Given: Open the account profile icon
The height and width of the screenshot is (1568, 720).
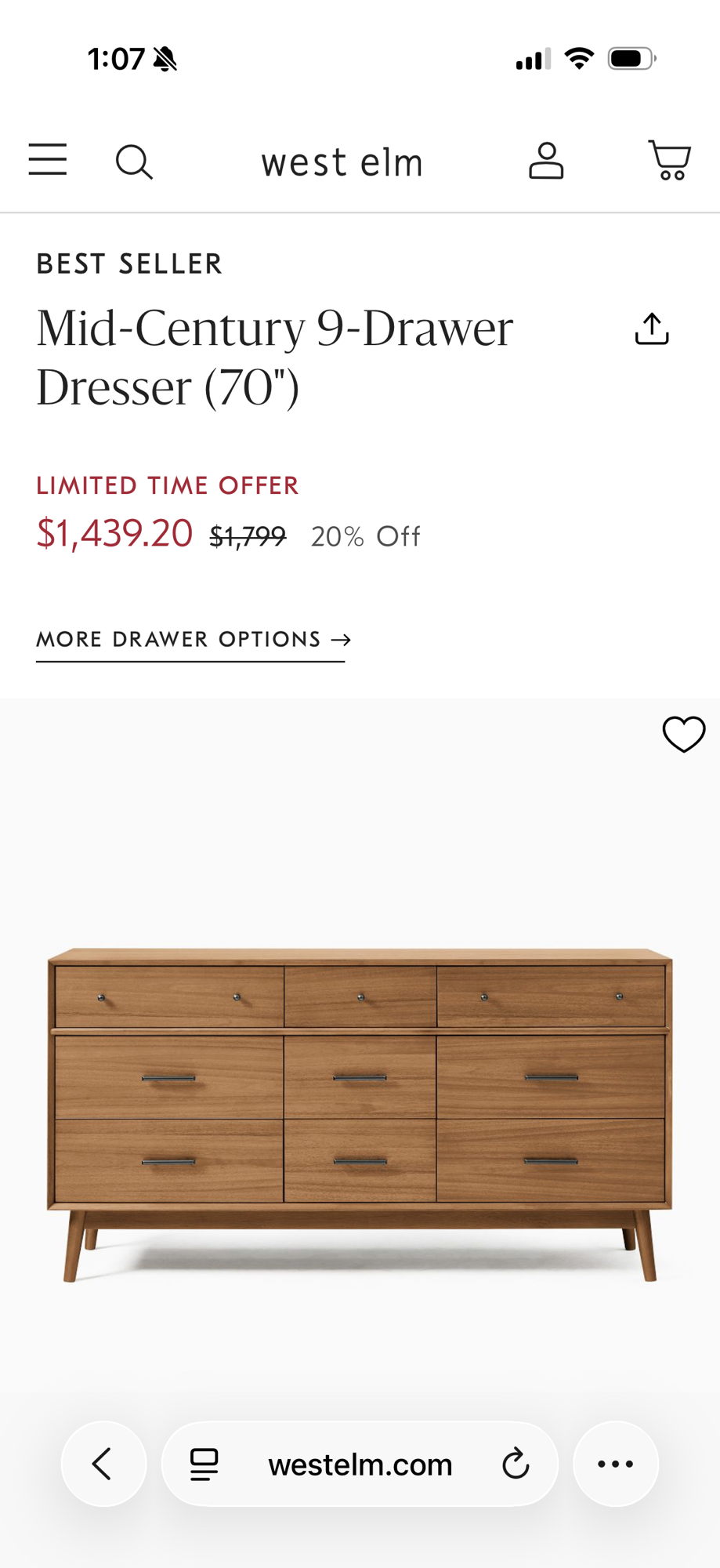Looking at the screenshot, I should click(546, 162).
